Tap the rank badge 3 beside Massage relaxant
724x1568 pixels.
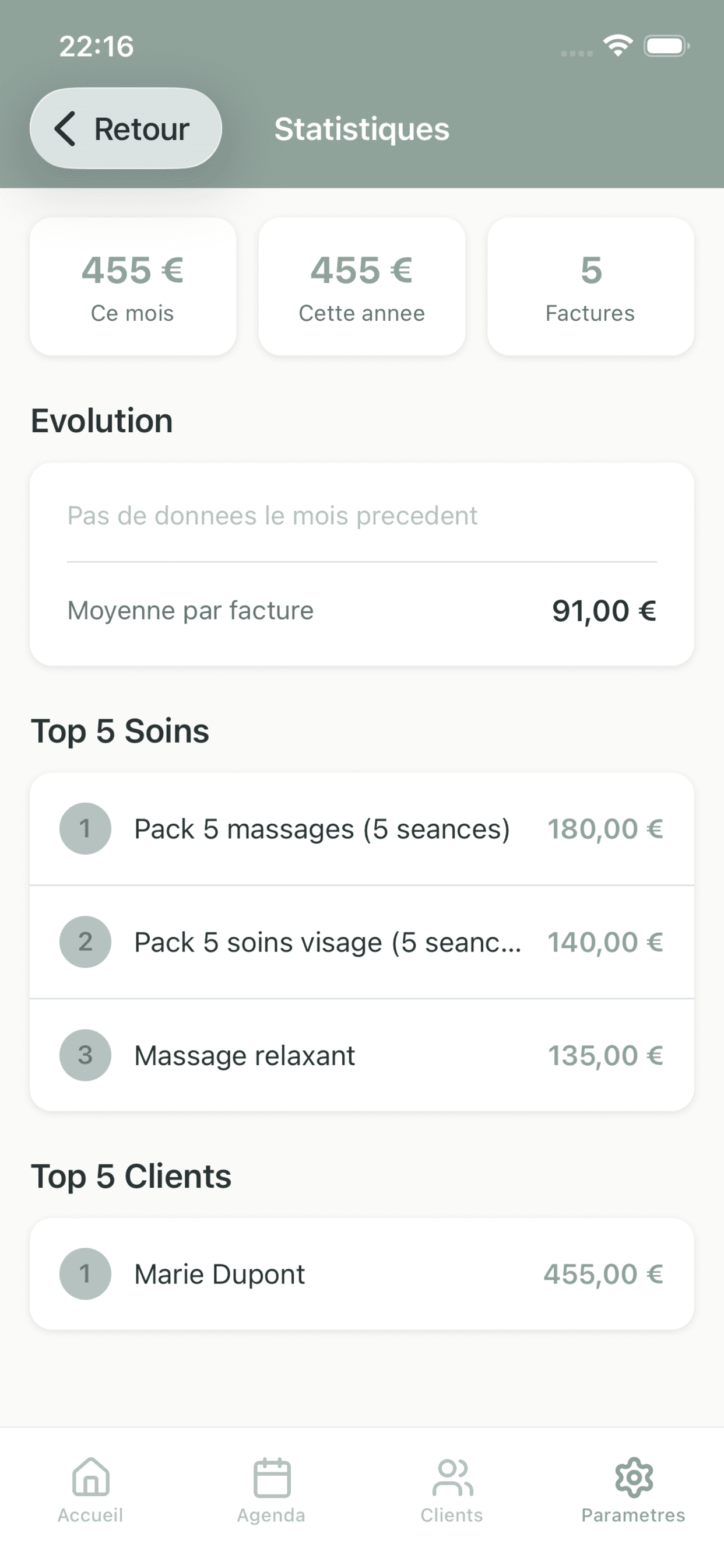point(85,1055)
